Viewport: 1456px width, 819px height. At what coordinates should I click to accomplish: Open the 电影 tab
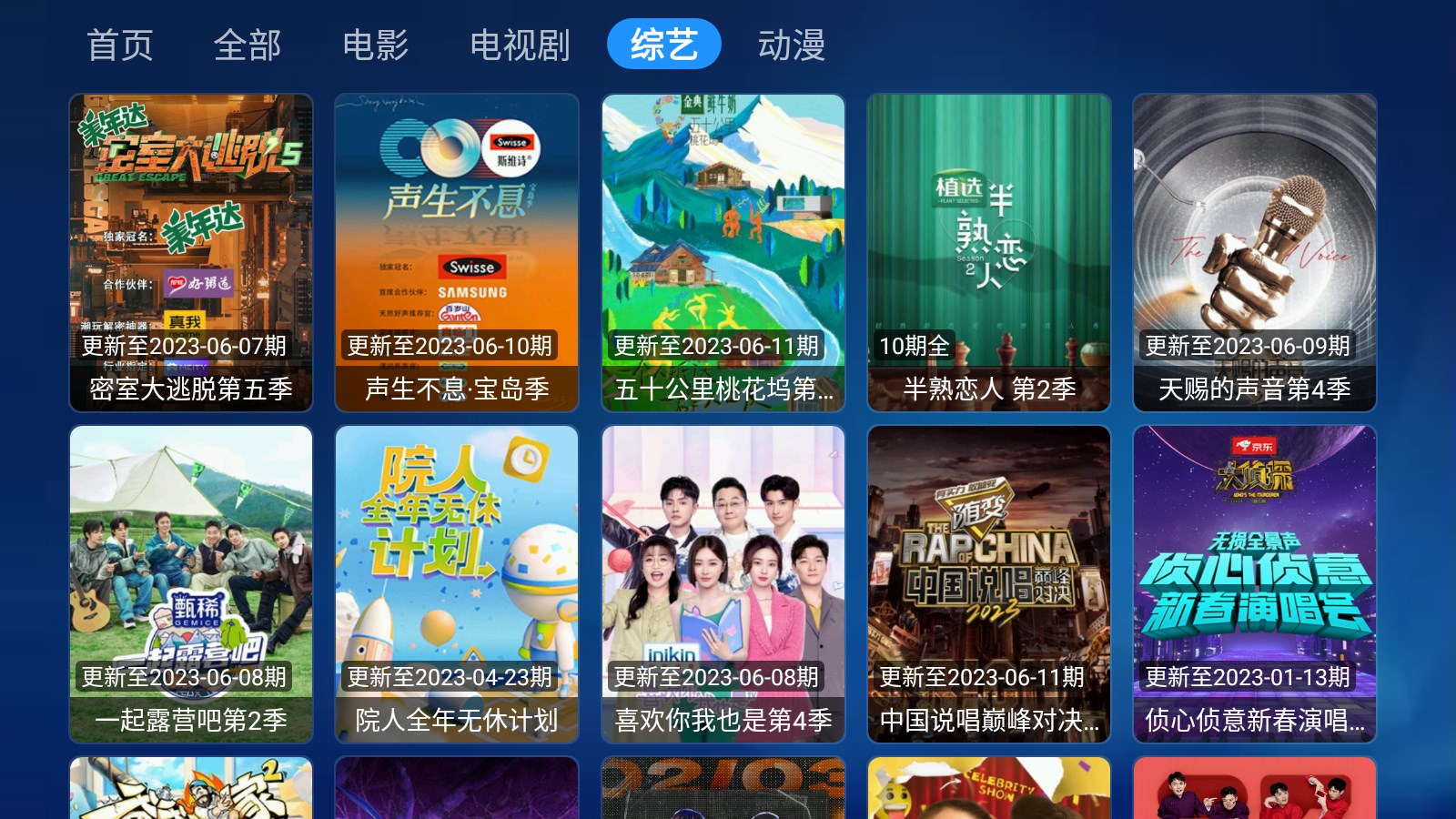[375, 45]
